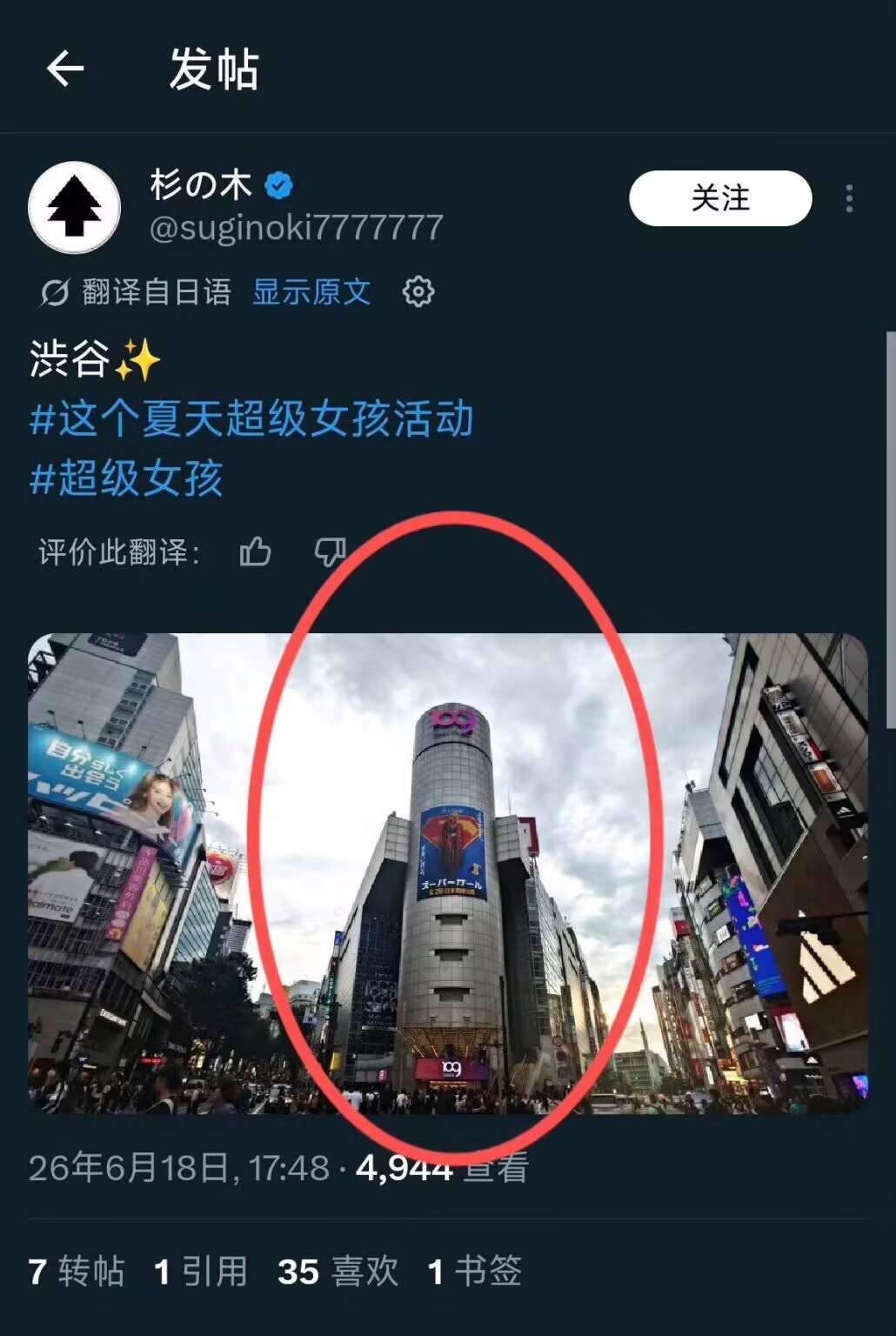Open hashtag #超级女孩

point(126,478)
